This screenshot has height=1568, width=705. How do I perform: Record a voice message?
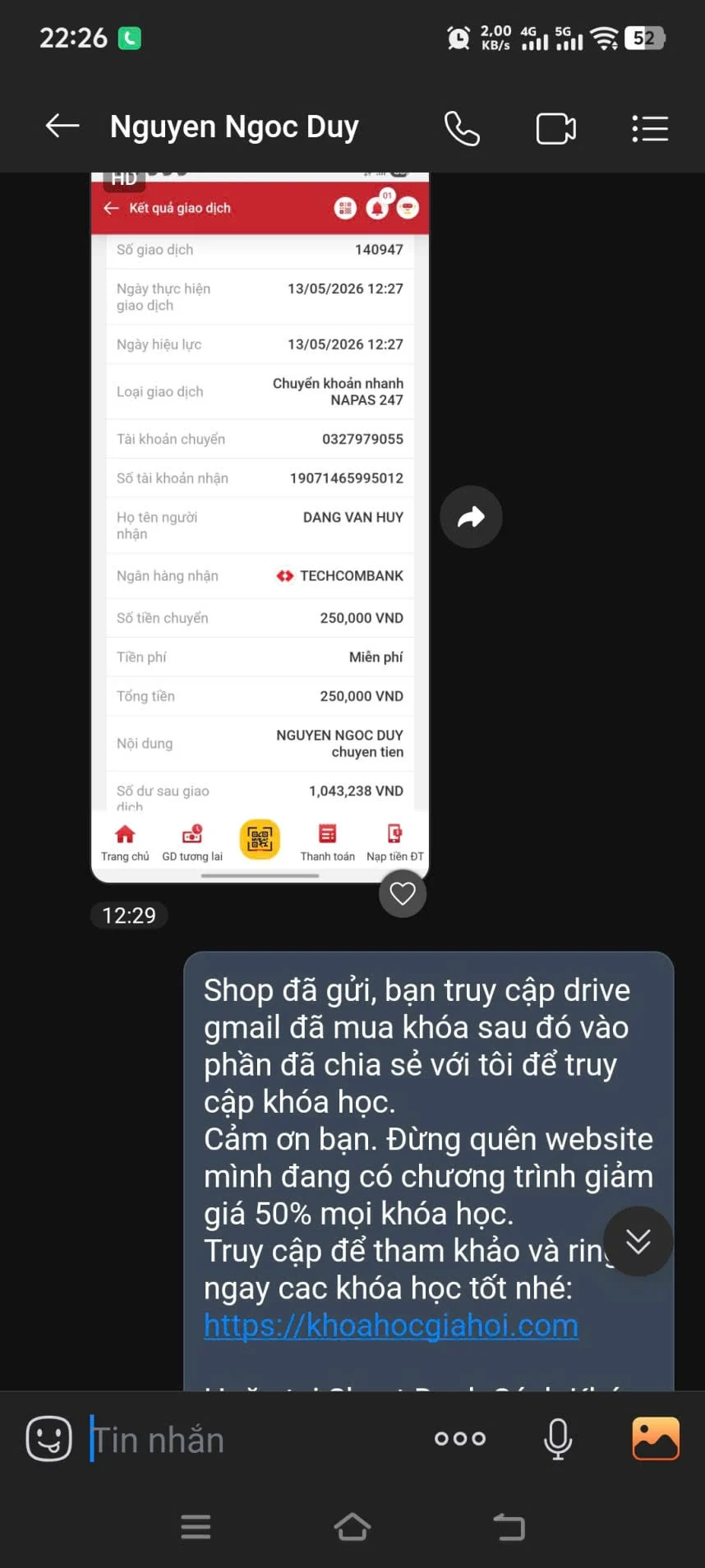pyautogui.click(x=558, y=1438)
